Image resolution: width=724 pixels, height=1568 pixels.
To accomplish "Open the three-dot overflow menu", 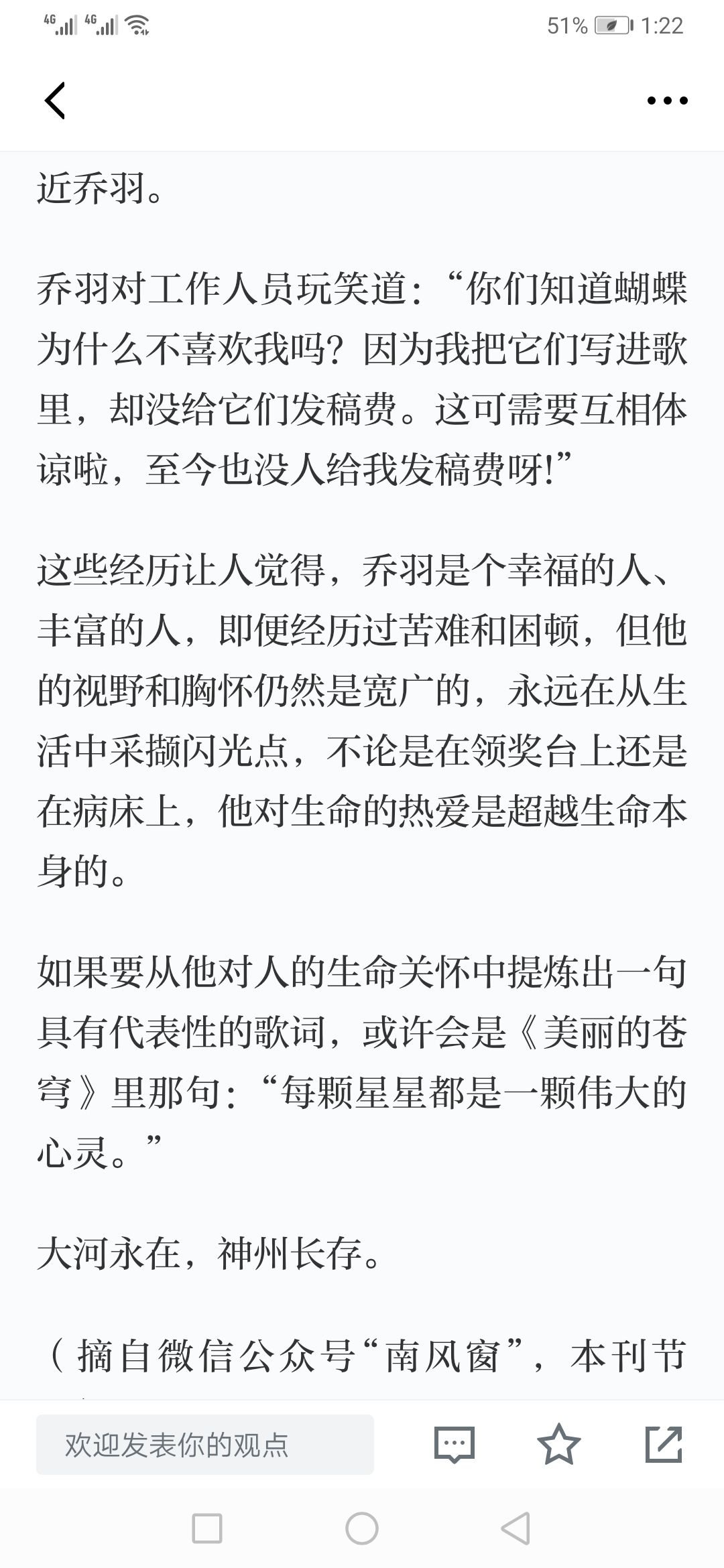I will coord(667,101).
